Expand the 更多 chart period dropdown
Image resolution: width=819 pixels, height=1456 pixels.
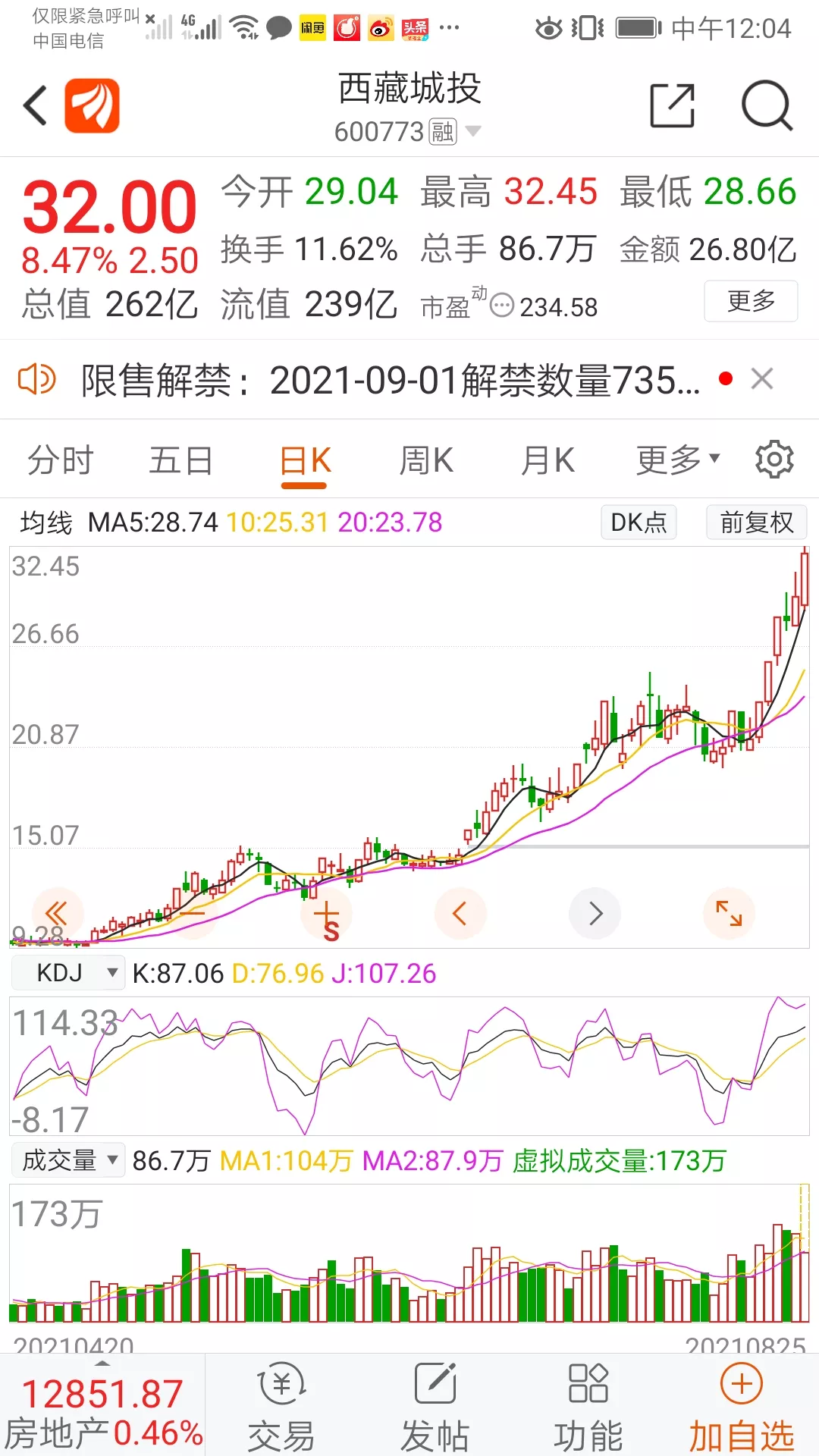click(x=678, y=460)
